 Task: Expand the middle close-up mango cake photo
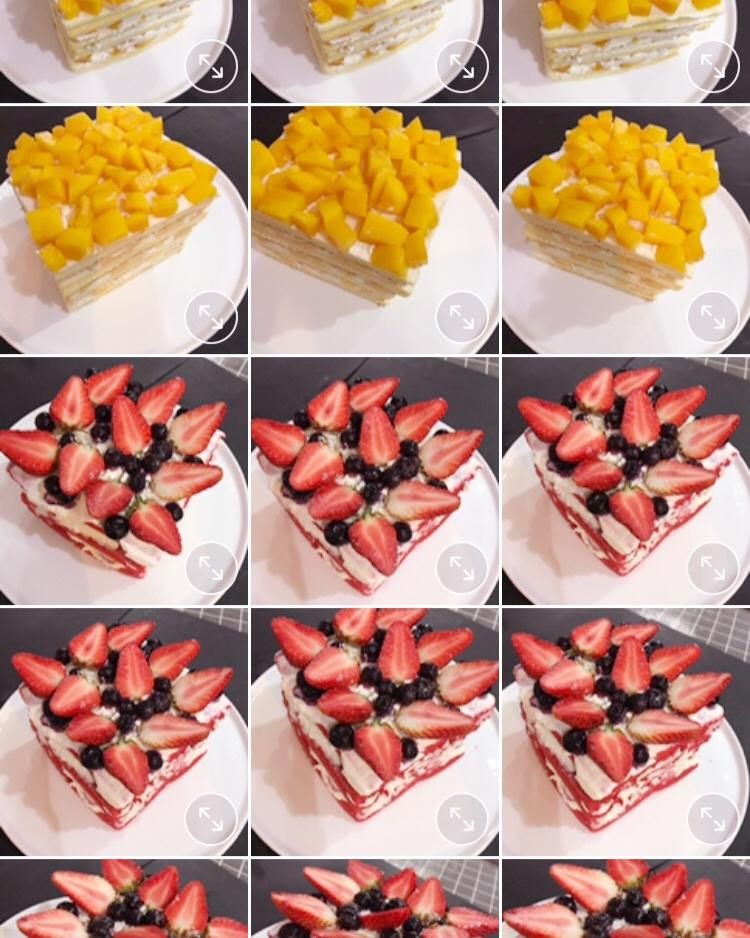point(462,317)
